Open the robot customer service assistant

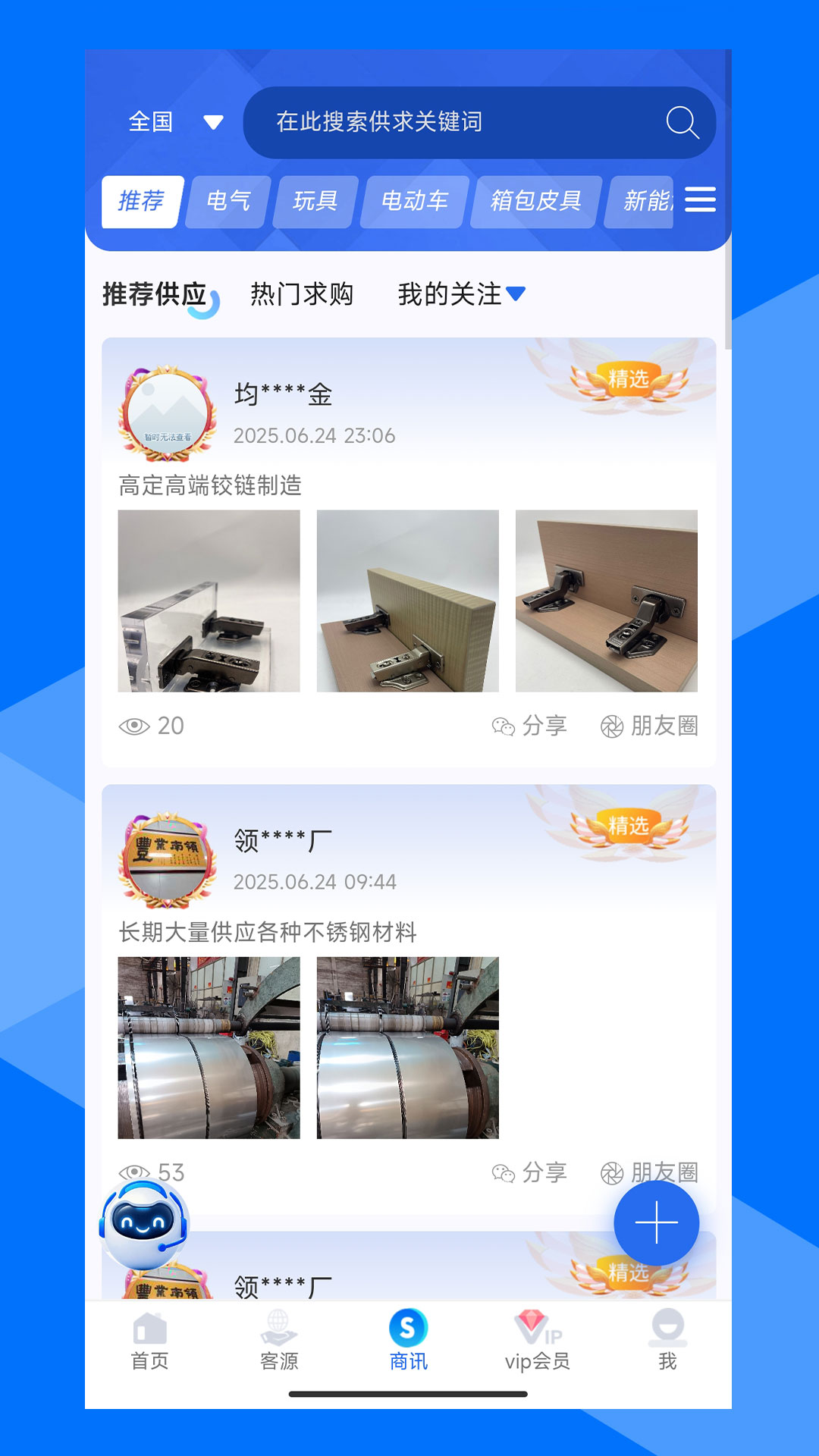143,1222
